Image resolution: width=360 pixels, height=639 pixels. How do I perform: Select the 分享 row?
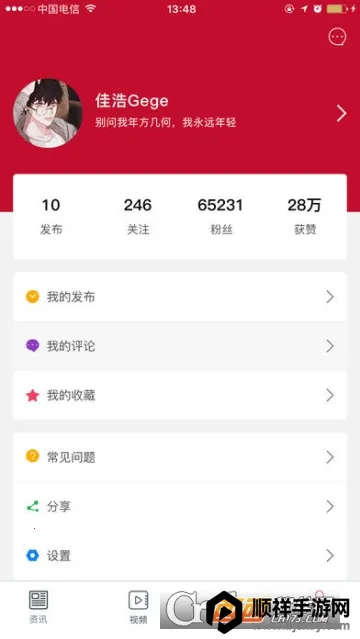click(180, 507)
